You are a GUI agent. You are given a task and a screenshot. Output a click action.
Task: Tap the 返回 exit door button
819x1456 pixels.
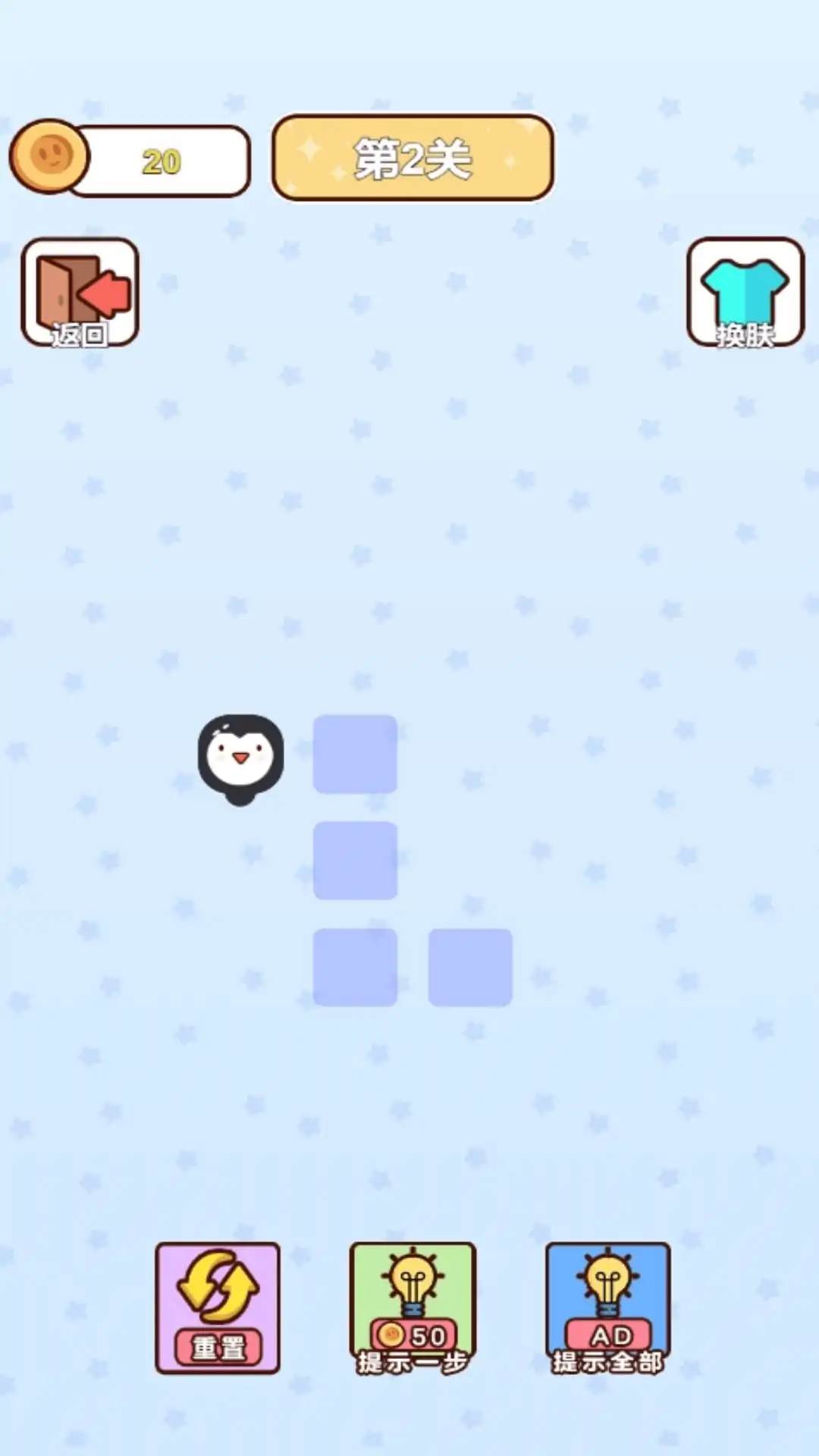(x=80, y=293)
